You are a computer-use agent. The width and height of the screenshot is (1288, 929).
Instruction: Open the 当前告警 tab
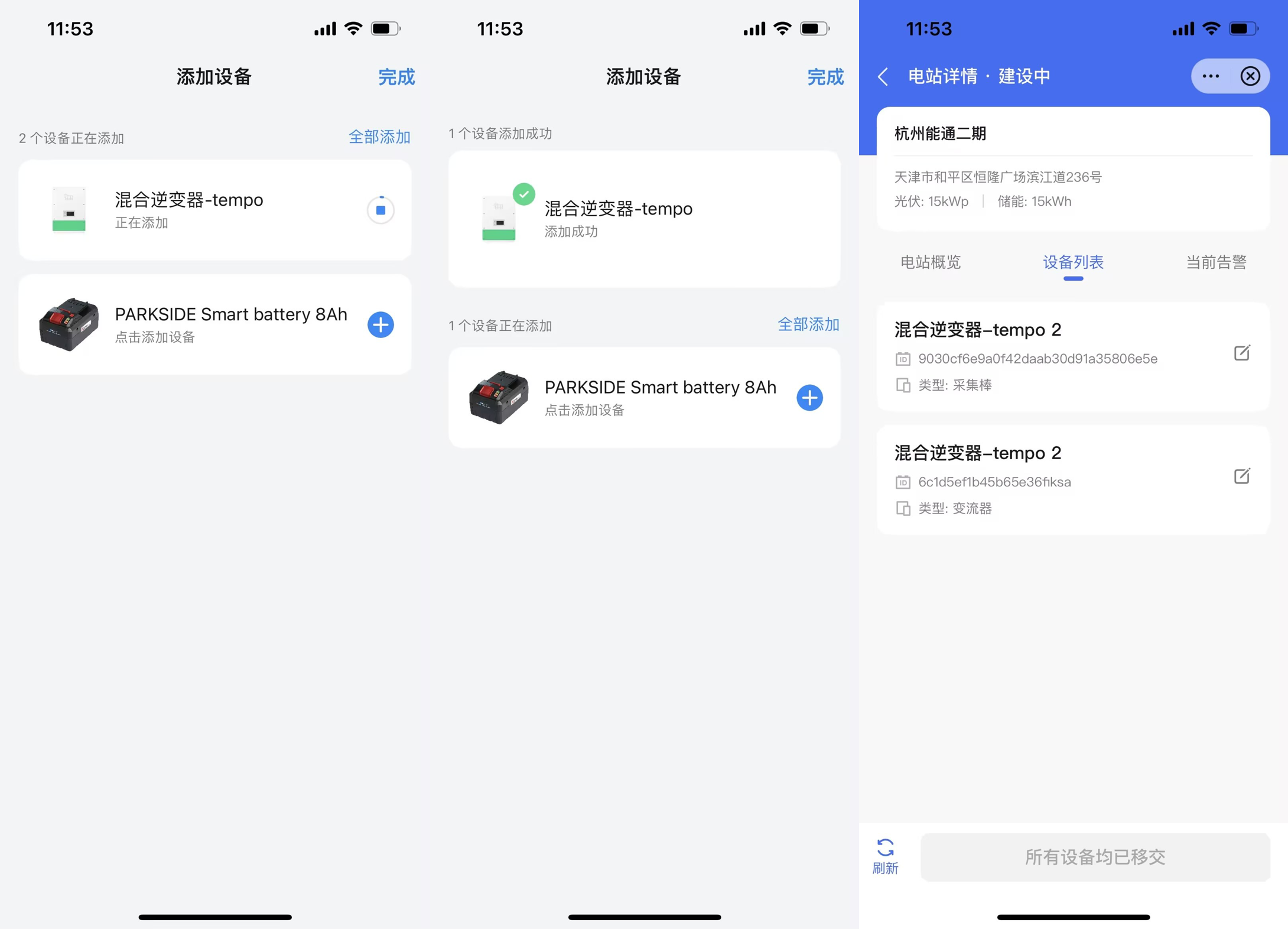[x=1216, y=262]
